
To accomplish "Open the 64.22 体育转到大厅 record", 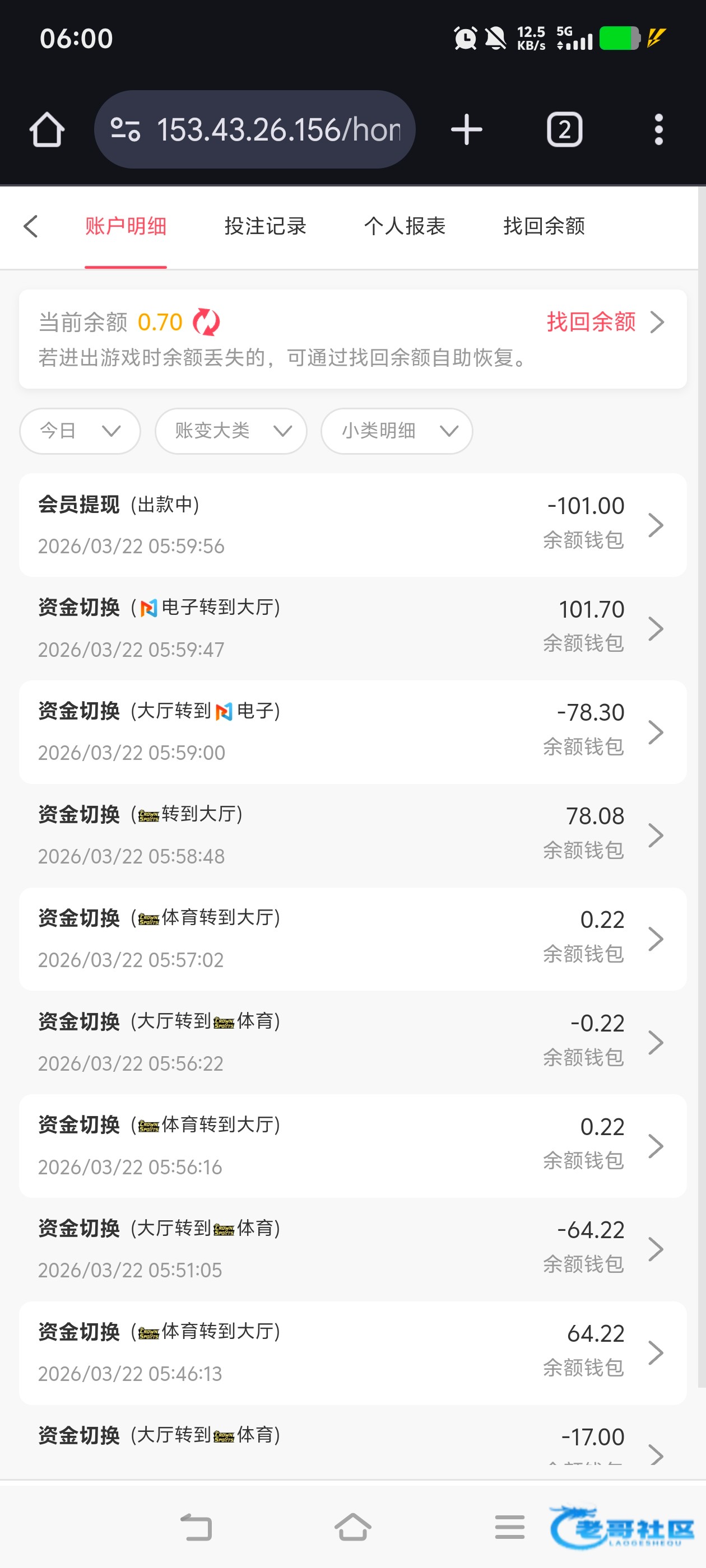I will (x=352, y=1352).
